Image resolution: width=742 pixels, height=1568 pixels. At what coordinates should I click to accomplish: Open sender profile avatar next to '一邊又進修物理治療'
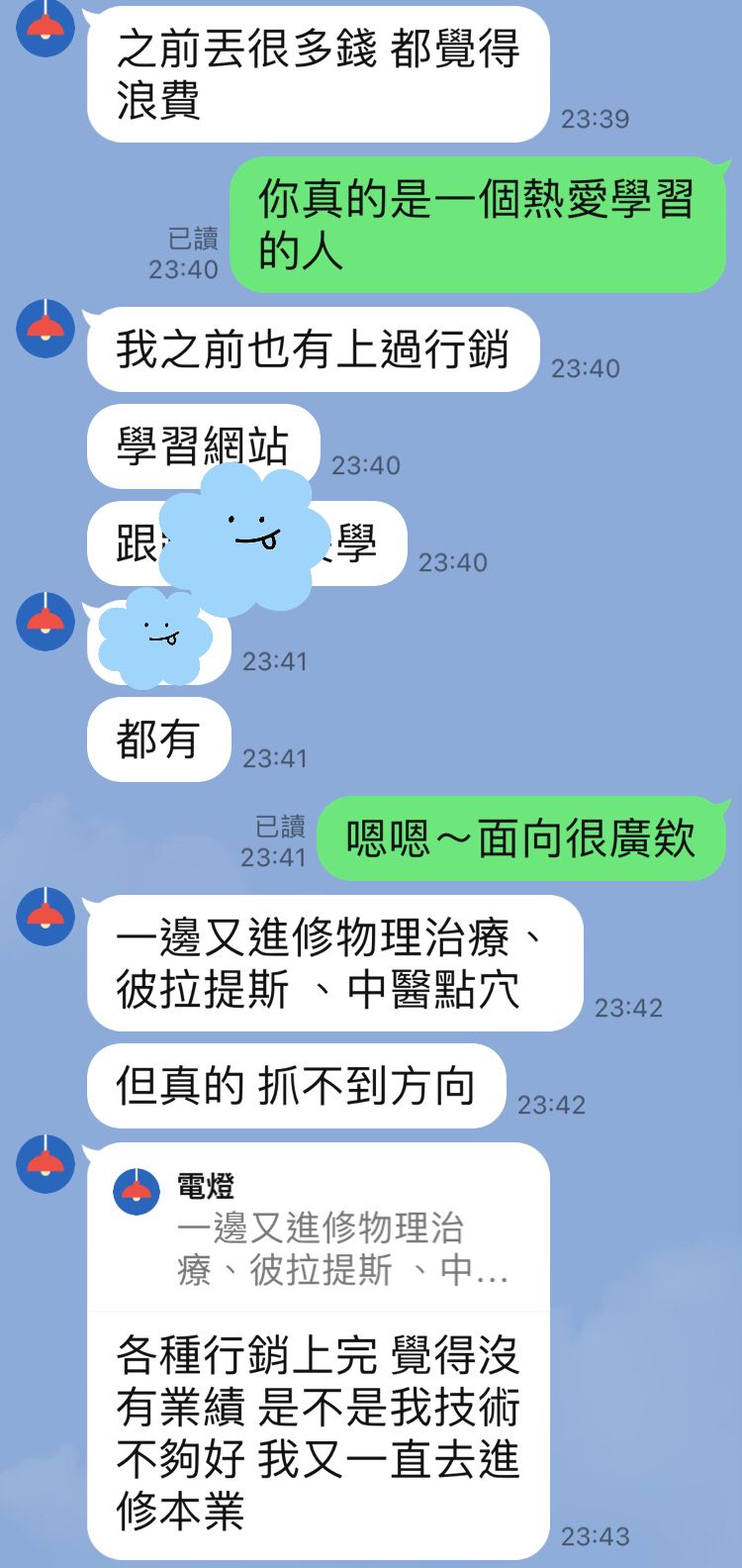coord(46,916)
